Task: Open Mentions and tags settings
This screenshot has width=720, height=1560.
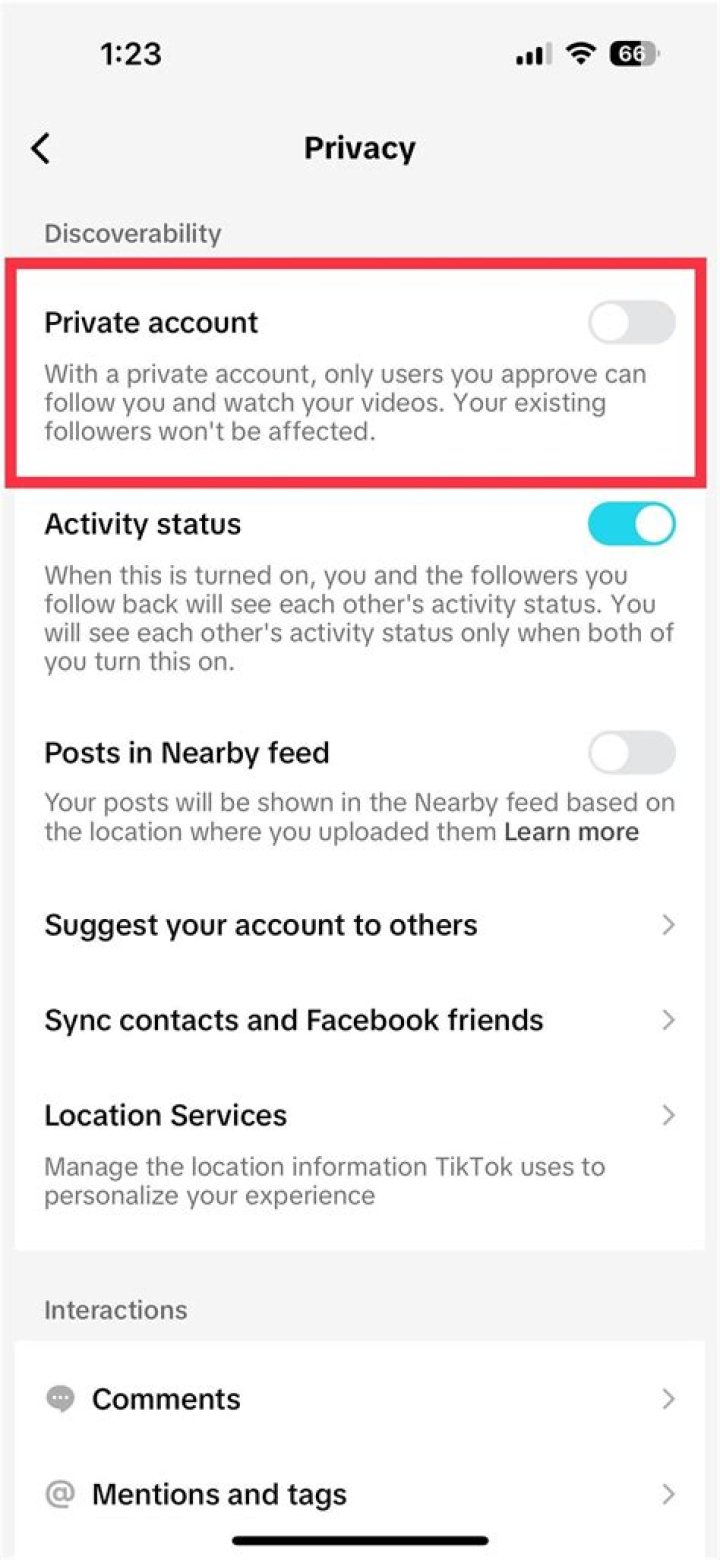Action: pos(360,1494)
